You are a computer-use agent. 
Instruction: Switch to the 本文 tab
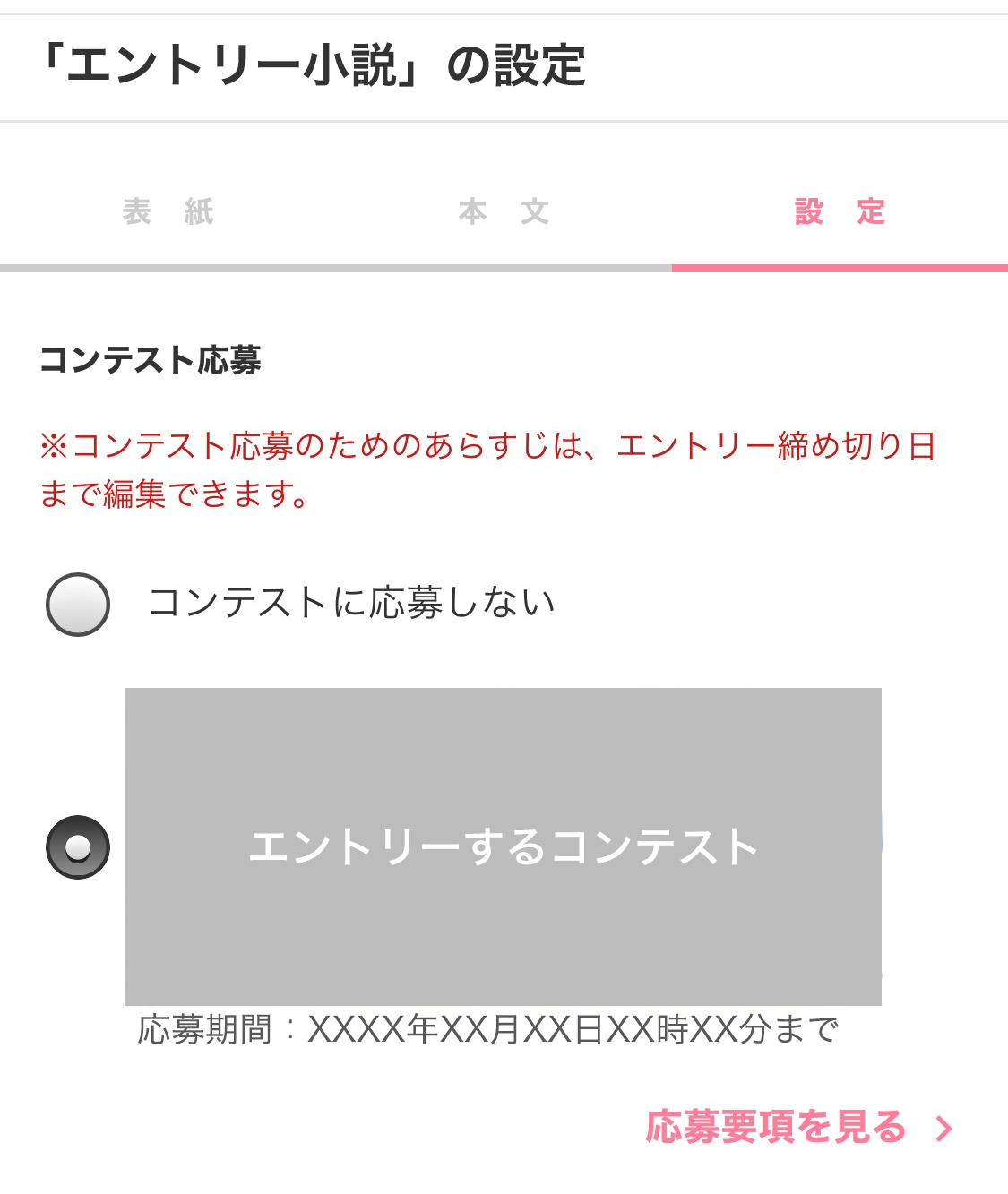coord(504,212)
